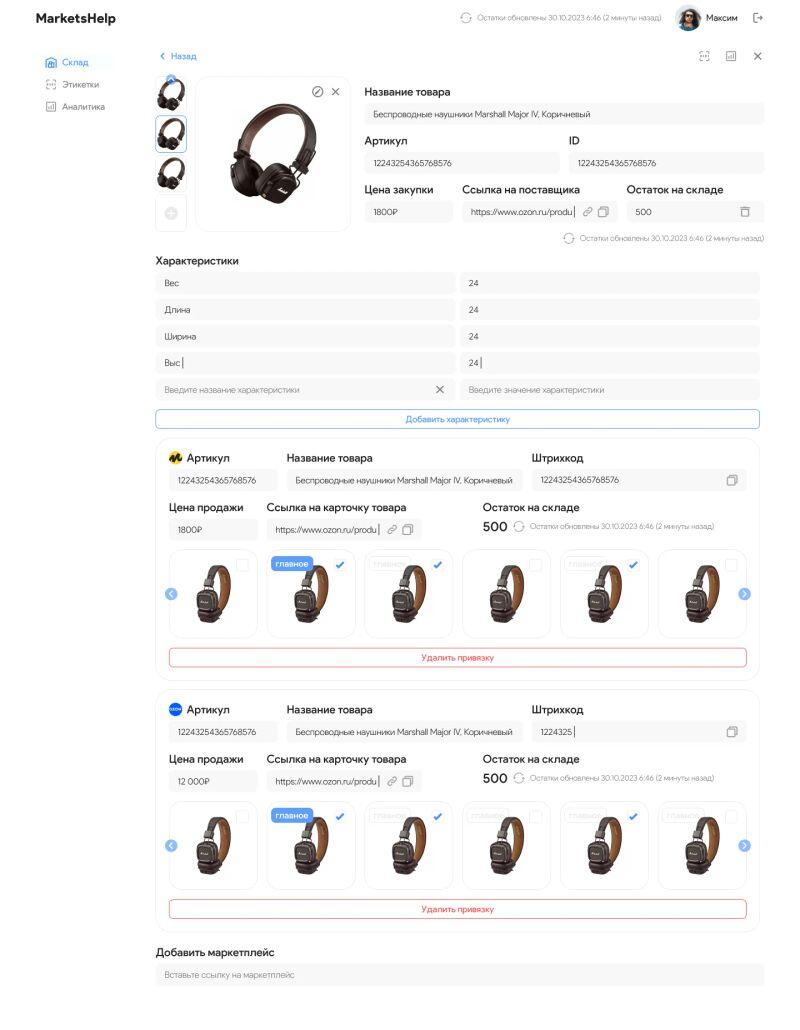Paste a link in Вставьте ссылку на маркетплейс
Image resolution: width=800 pixels, height=1030 pixels.
click(459, 974)
